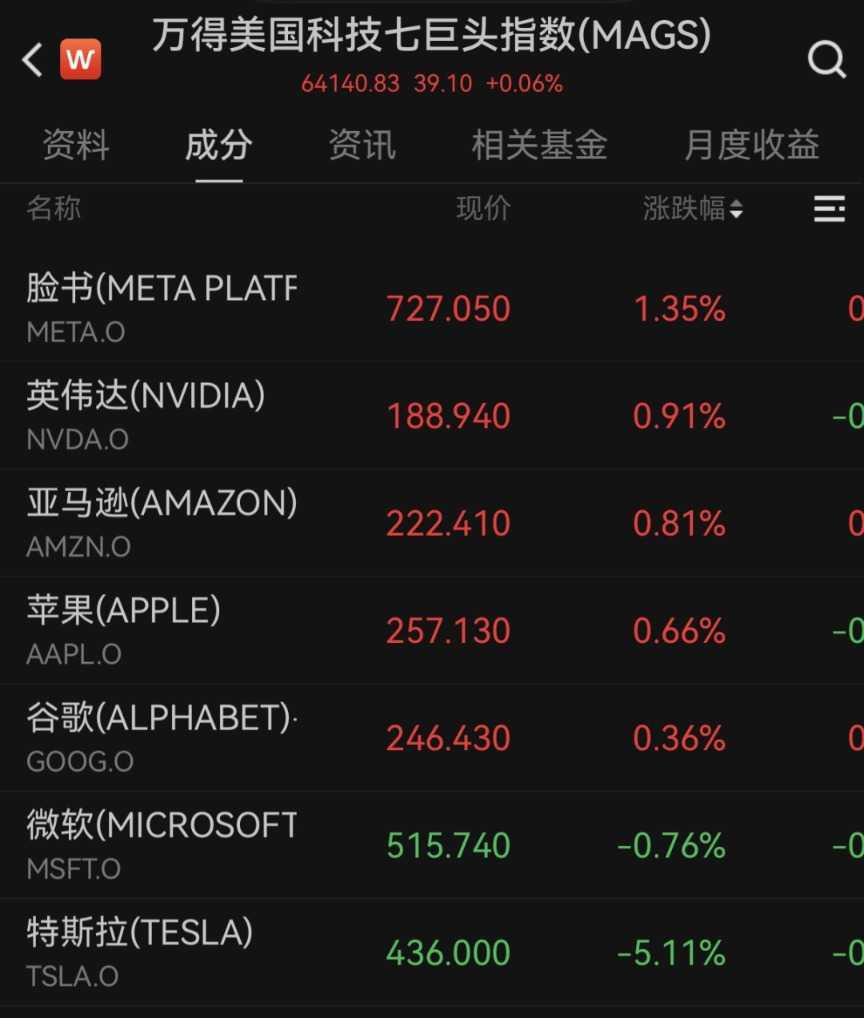Switch to the 资讯 tab
864x1018 pixels.
coord(362,146)
